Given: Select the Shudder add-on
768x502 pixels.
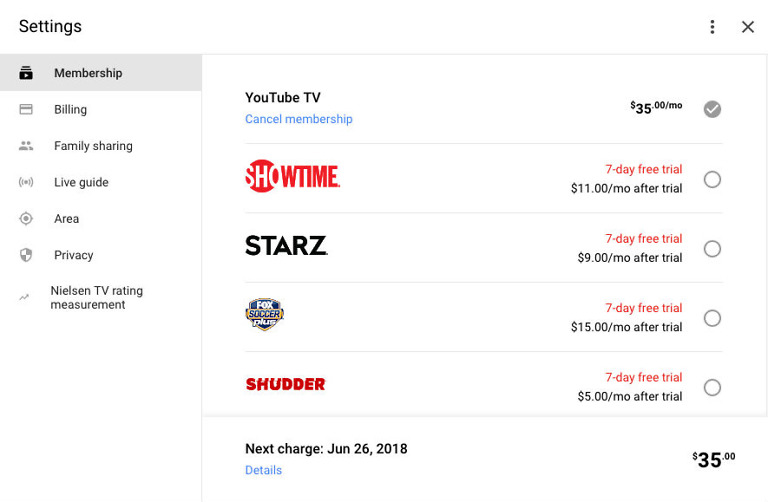Looking at the screenshot, I should tap(712, 387).
